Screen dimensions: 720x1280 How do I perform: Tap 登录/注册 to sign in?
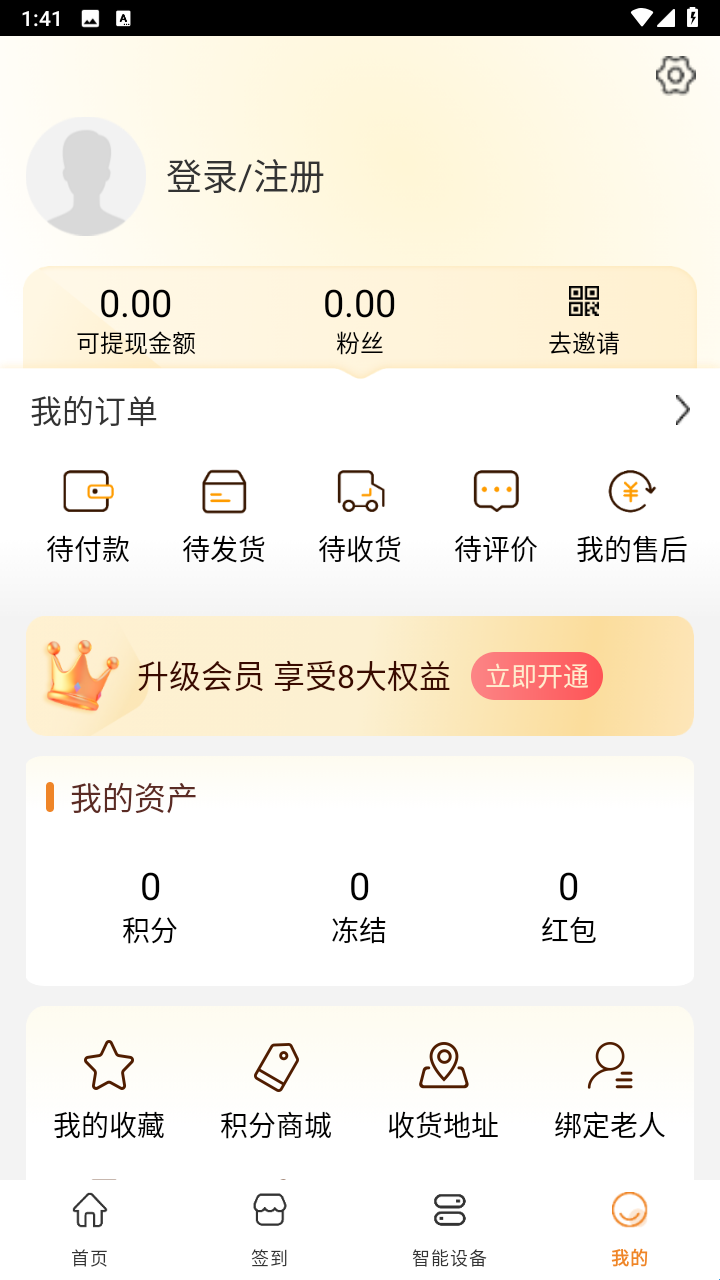click(x=245, y=177)
